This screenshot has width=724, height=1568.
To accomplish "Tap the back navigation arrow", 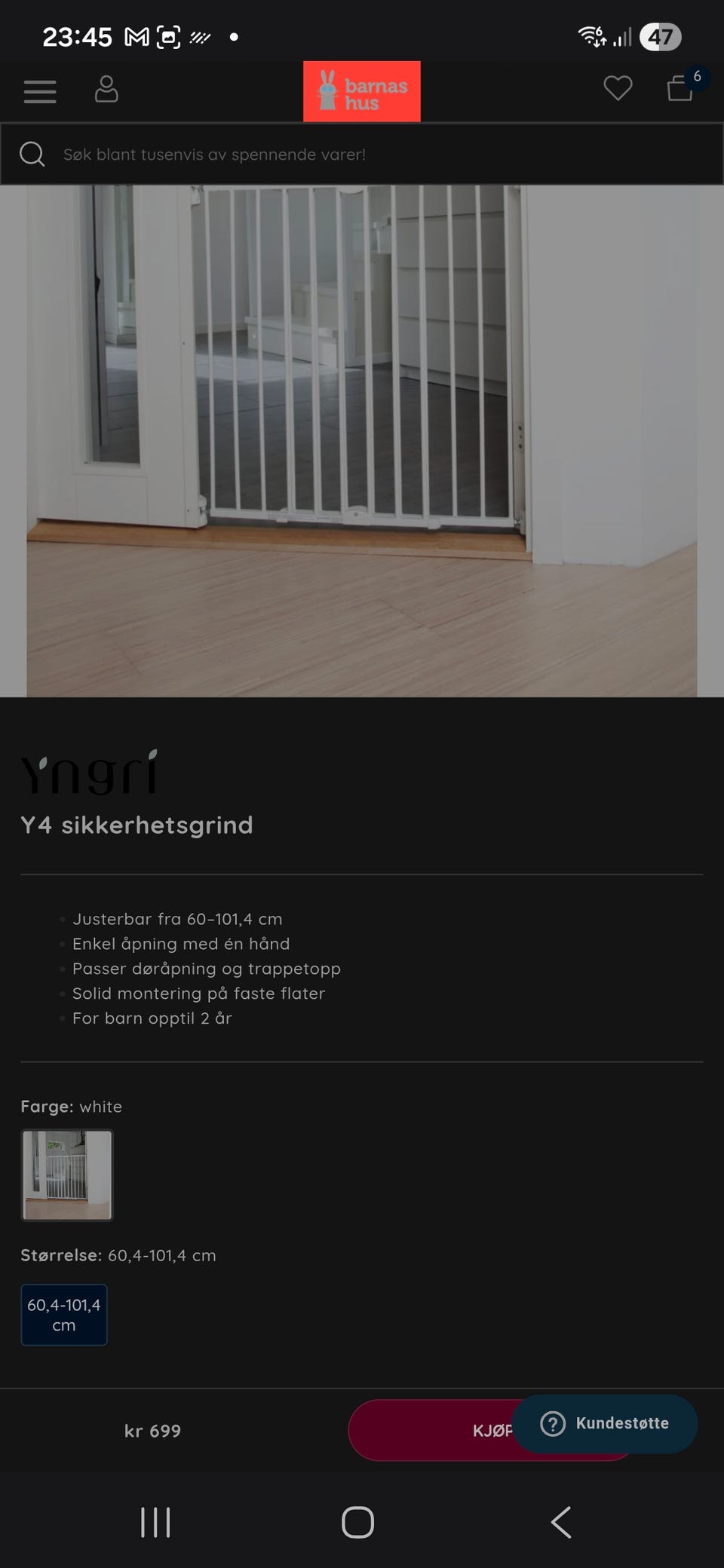I will pos(560,1522).
